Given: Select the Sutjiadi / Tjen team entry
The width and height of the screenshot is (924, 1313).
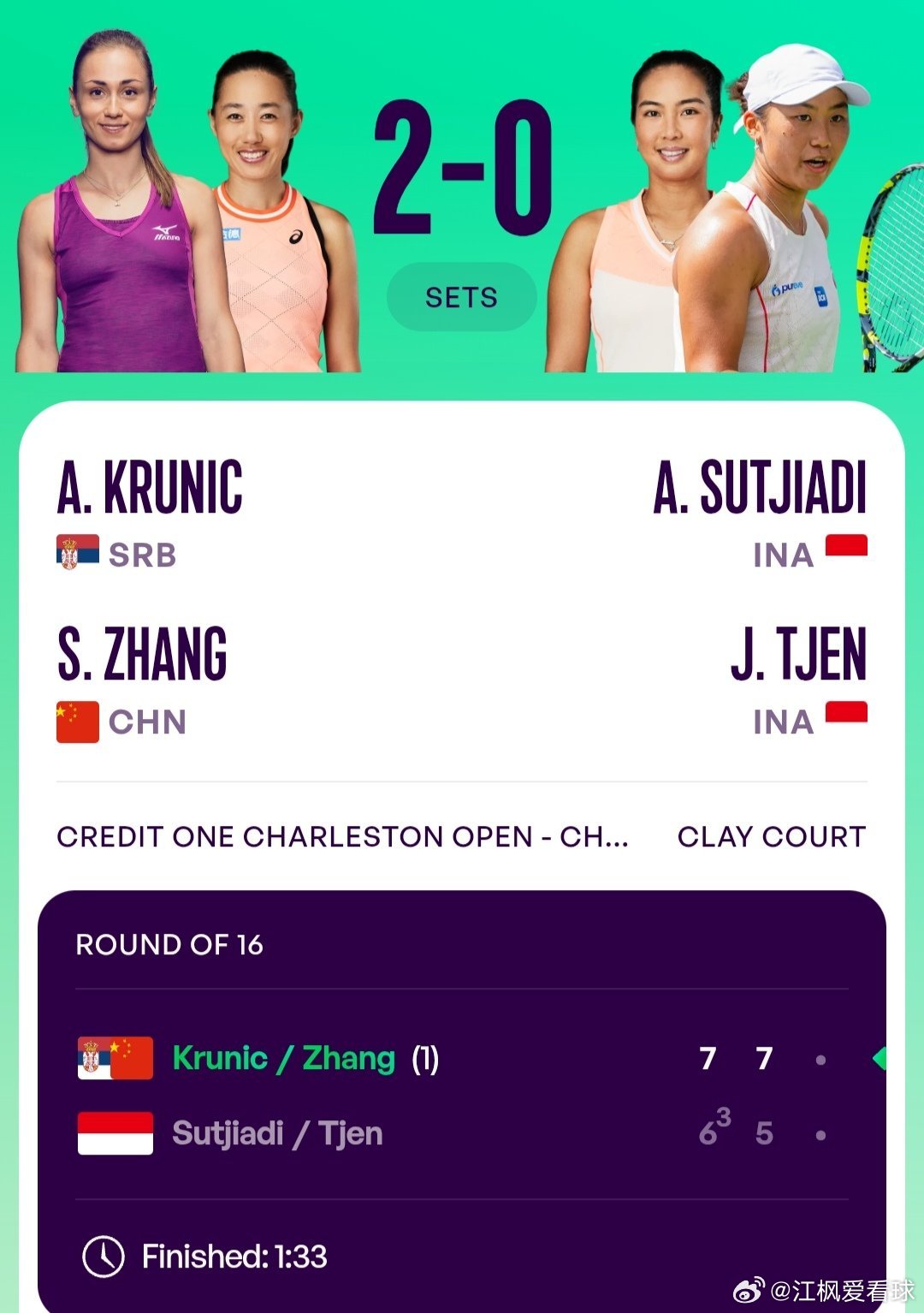Looking at the screenshot, I should click(x=276, y=1131).
